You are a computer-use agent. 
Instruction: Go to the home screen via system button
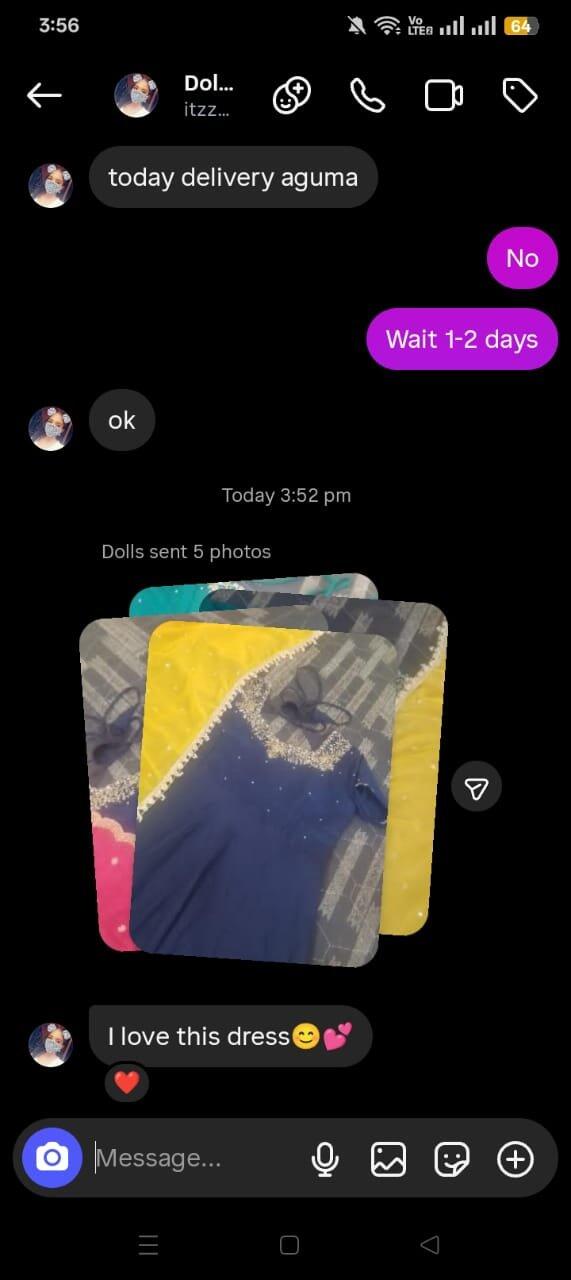289,1245
